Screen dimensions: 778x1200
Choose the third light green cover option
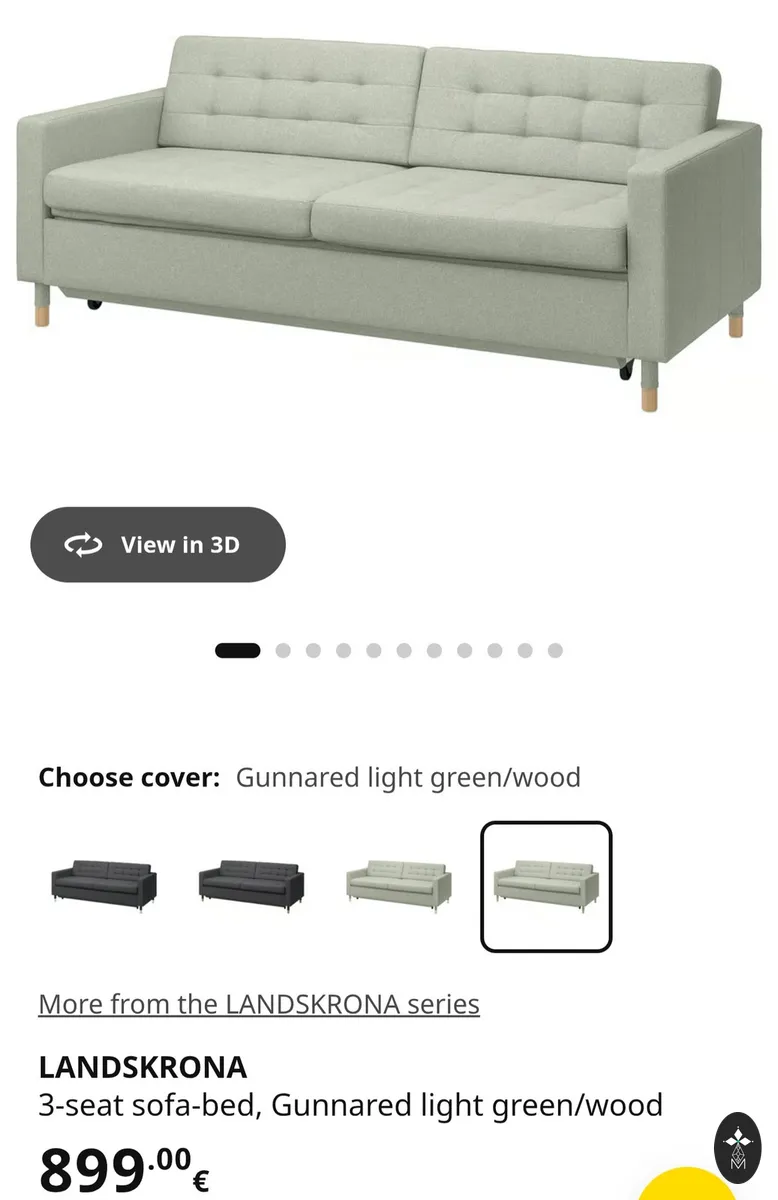399,886
